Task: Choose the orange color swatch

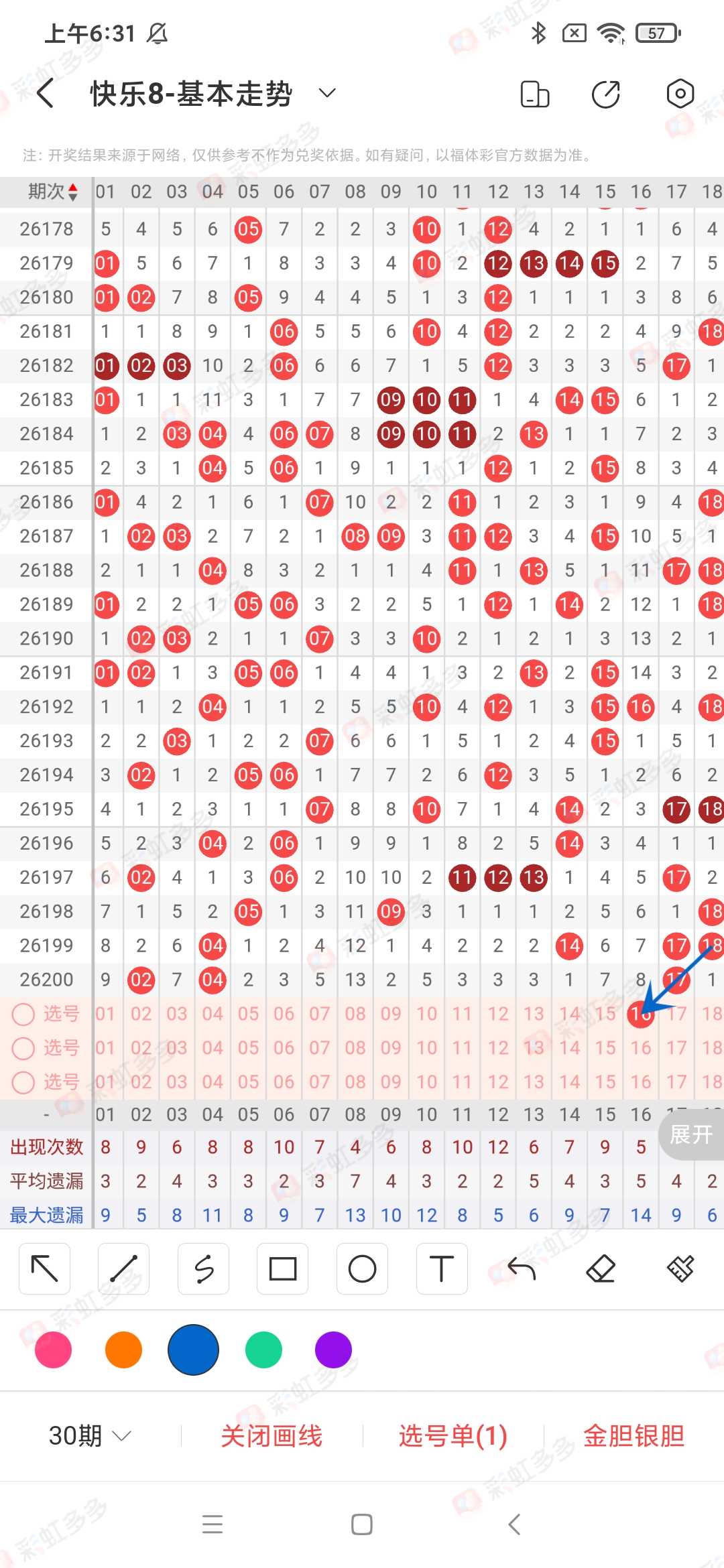Action: coord(123,1350)
